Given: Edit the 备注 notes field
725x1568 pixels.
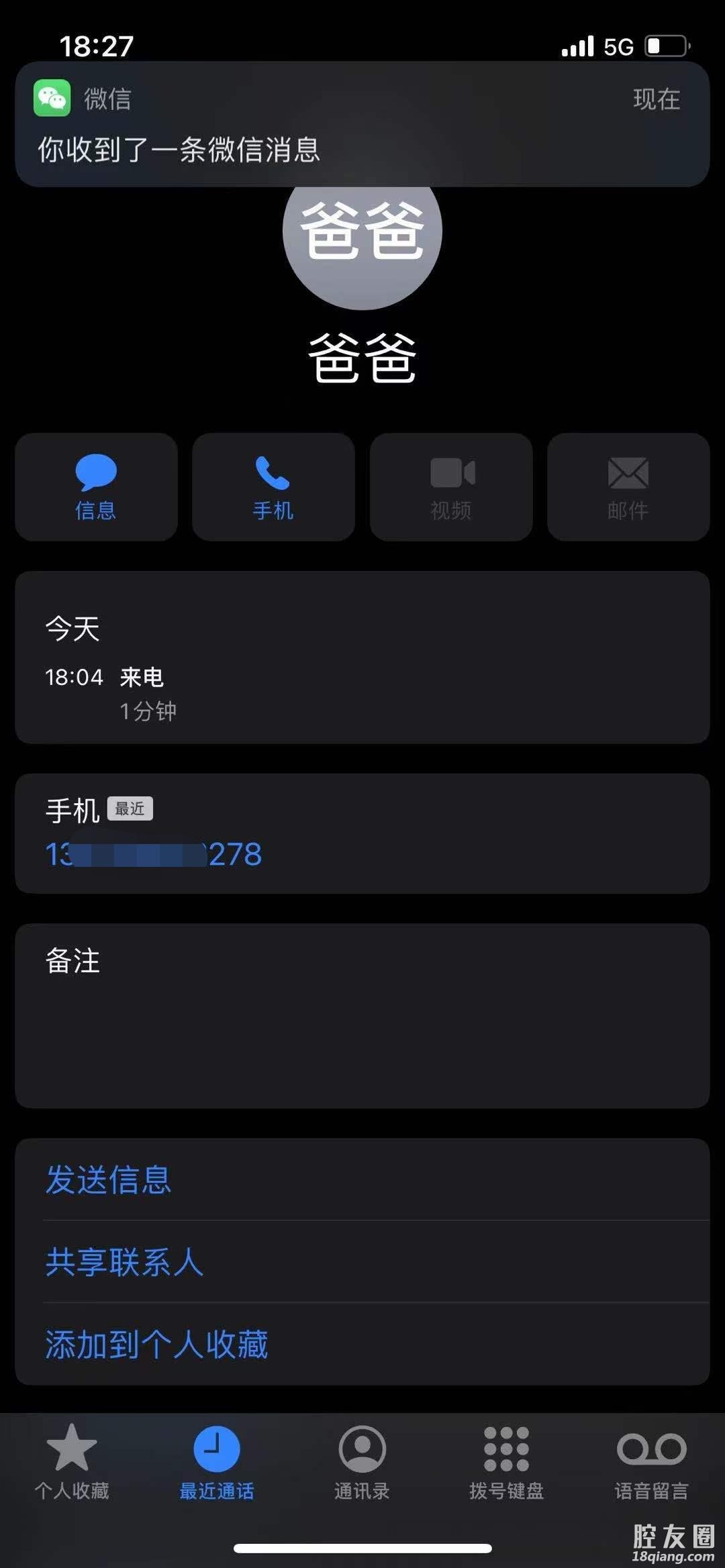Looking at the screenshot, I should 362,1015.
